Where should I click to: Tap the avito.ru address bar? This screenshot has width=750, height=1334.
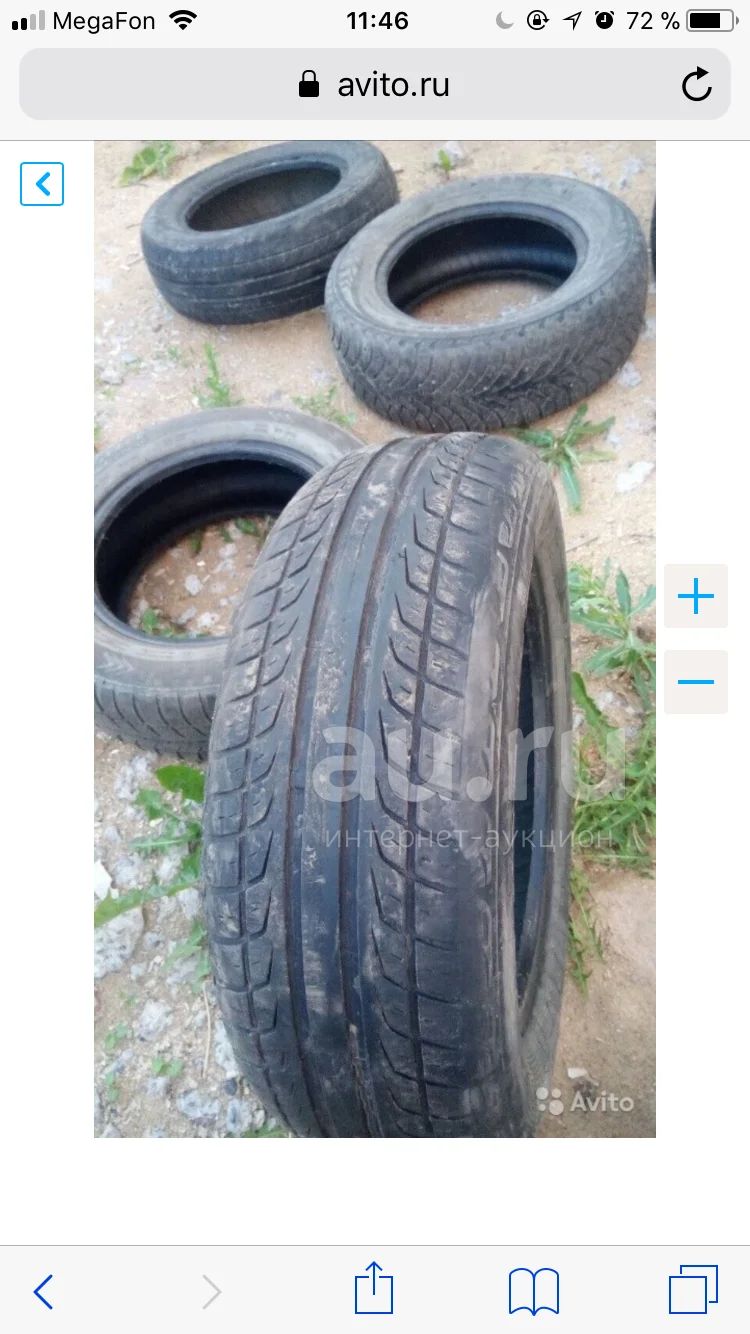tap(375, 84)
